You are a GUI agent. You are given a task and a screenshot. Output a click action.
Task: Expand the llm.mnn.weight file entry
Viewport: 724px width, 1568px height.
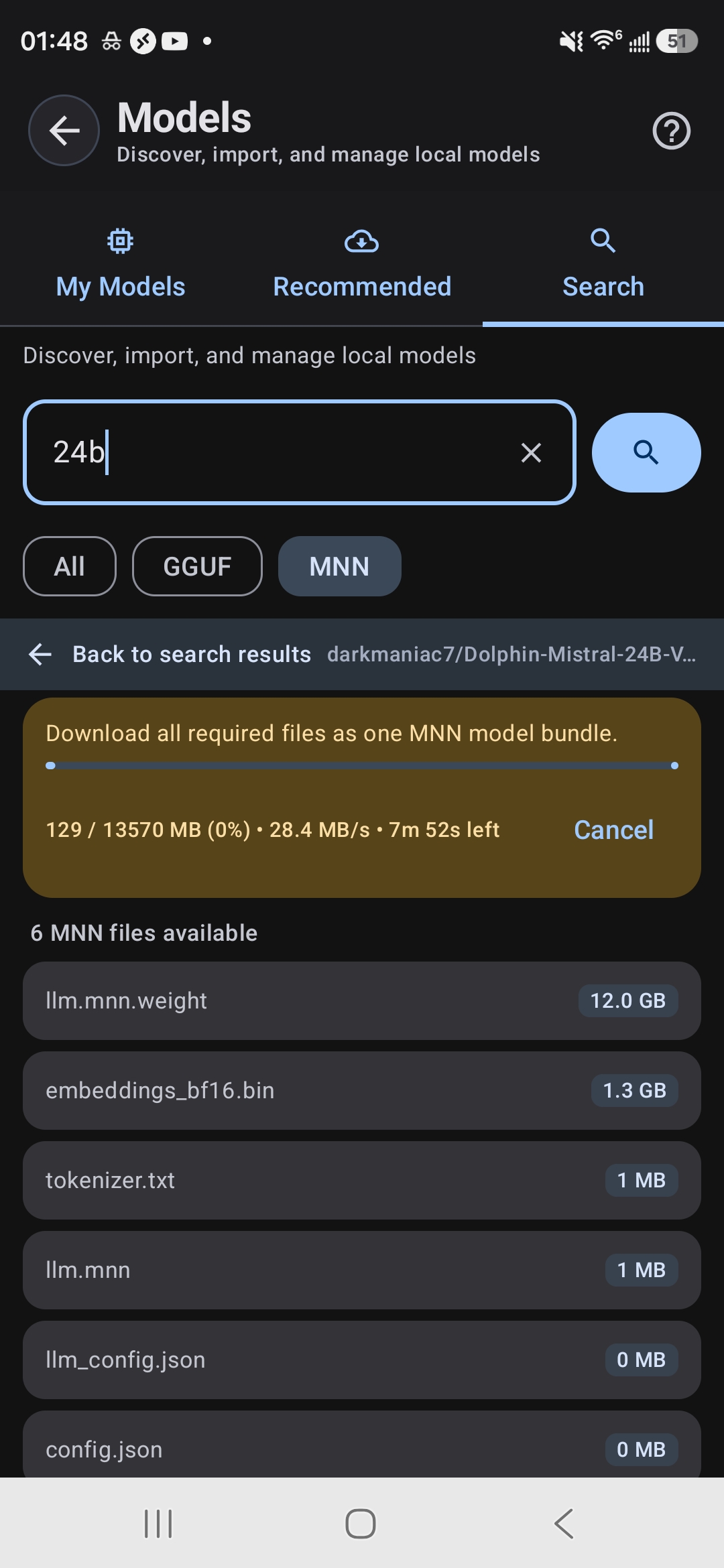tap(362, 1000)
